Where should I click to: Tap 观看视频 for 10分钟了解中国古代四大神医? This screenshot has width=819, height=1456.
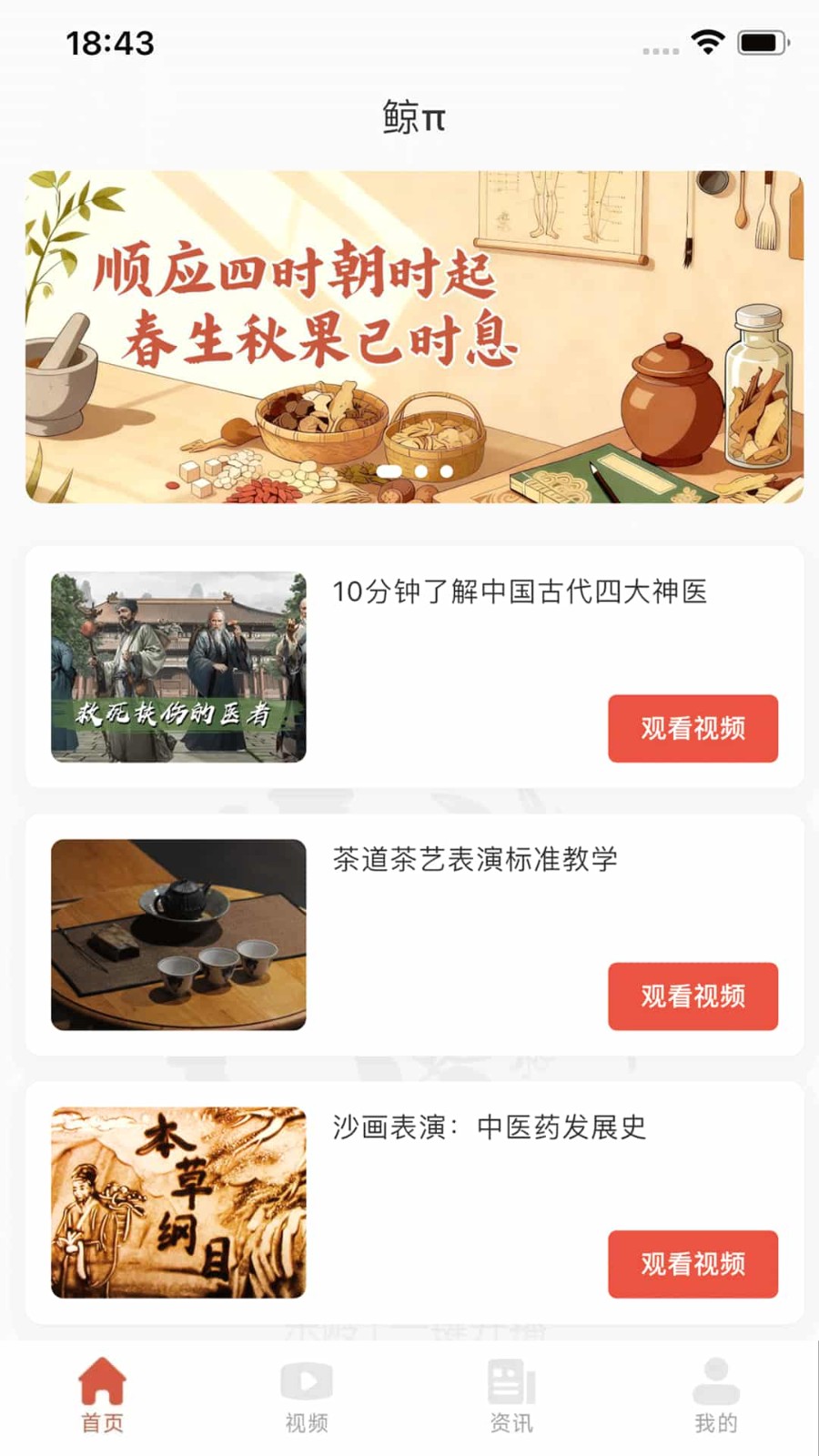click(x=693, y=728)
